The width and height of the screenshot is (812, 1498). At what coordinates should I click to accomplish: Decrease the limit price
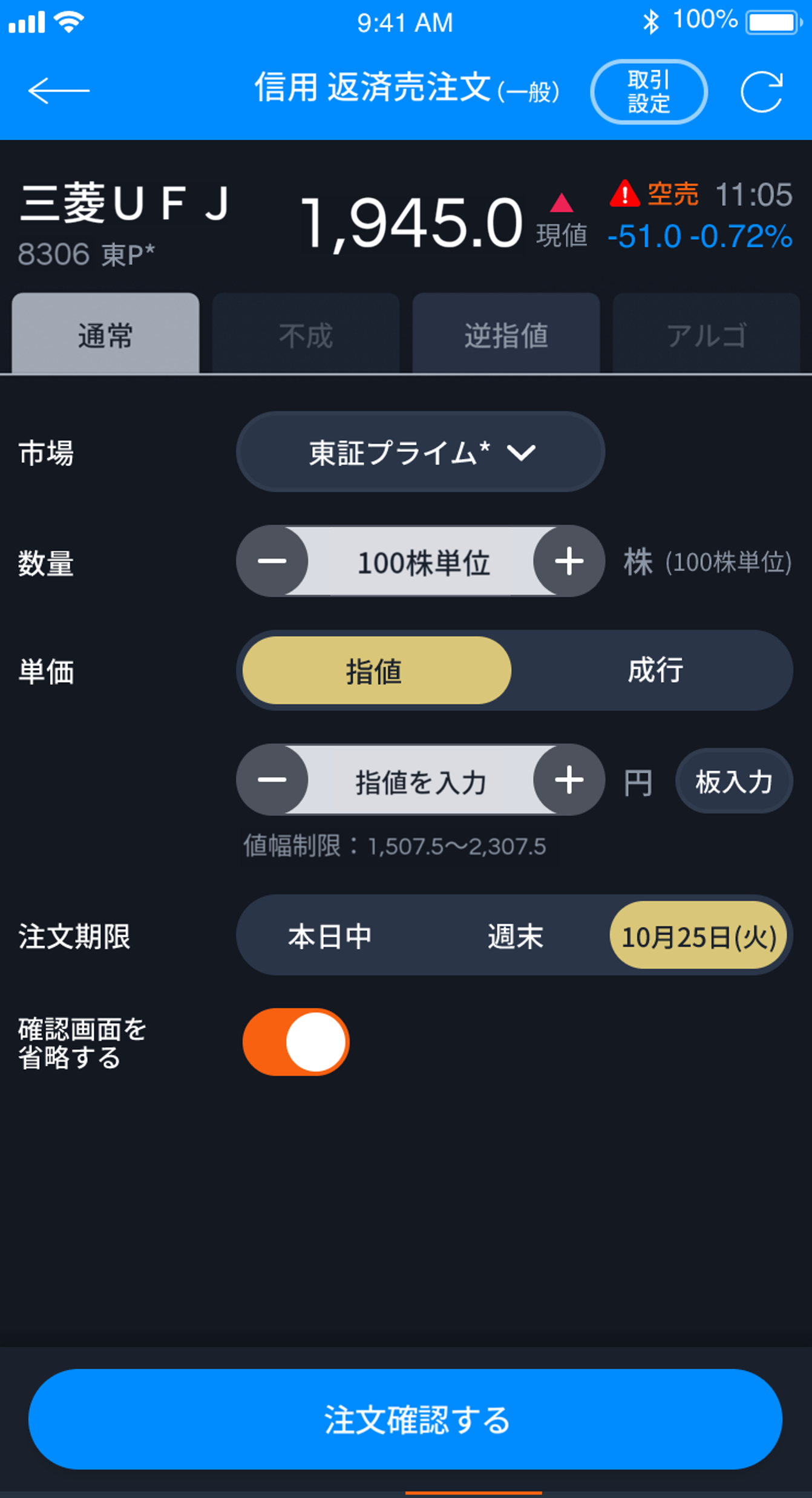[x=272, y=780]
